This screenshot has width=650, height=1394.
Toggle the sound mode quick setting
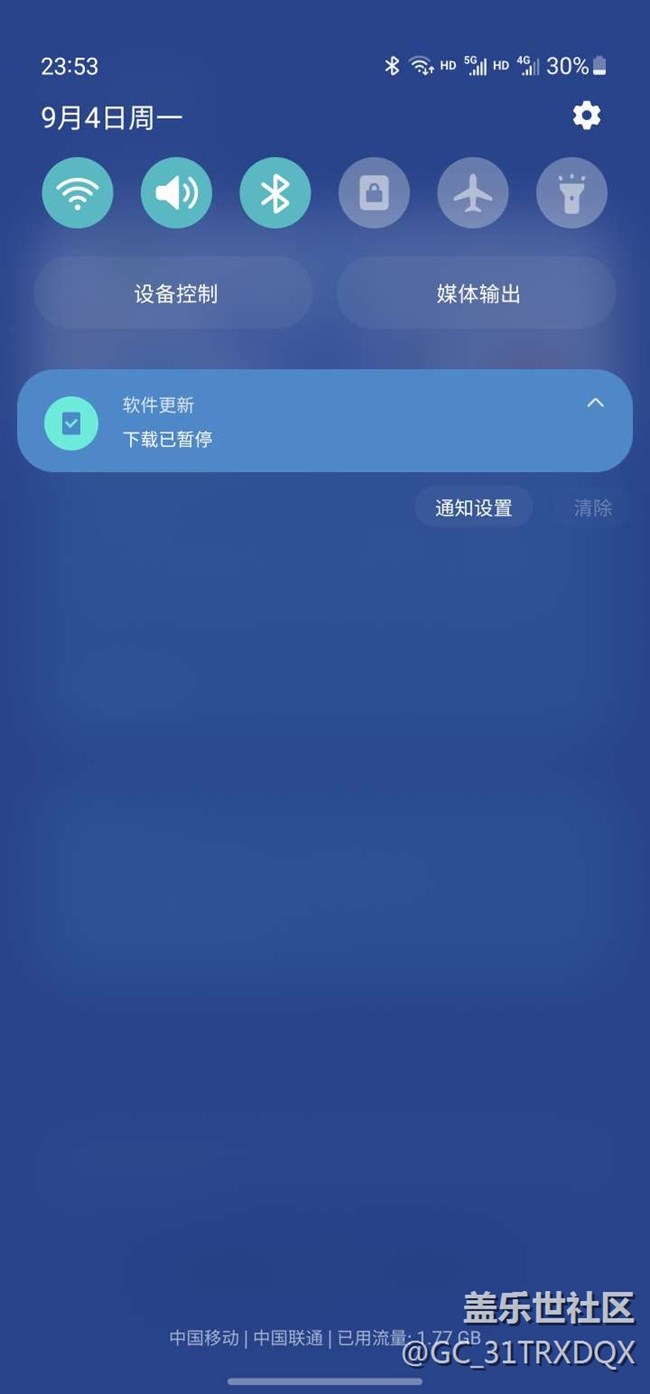click(x=176, y=193)
